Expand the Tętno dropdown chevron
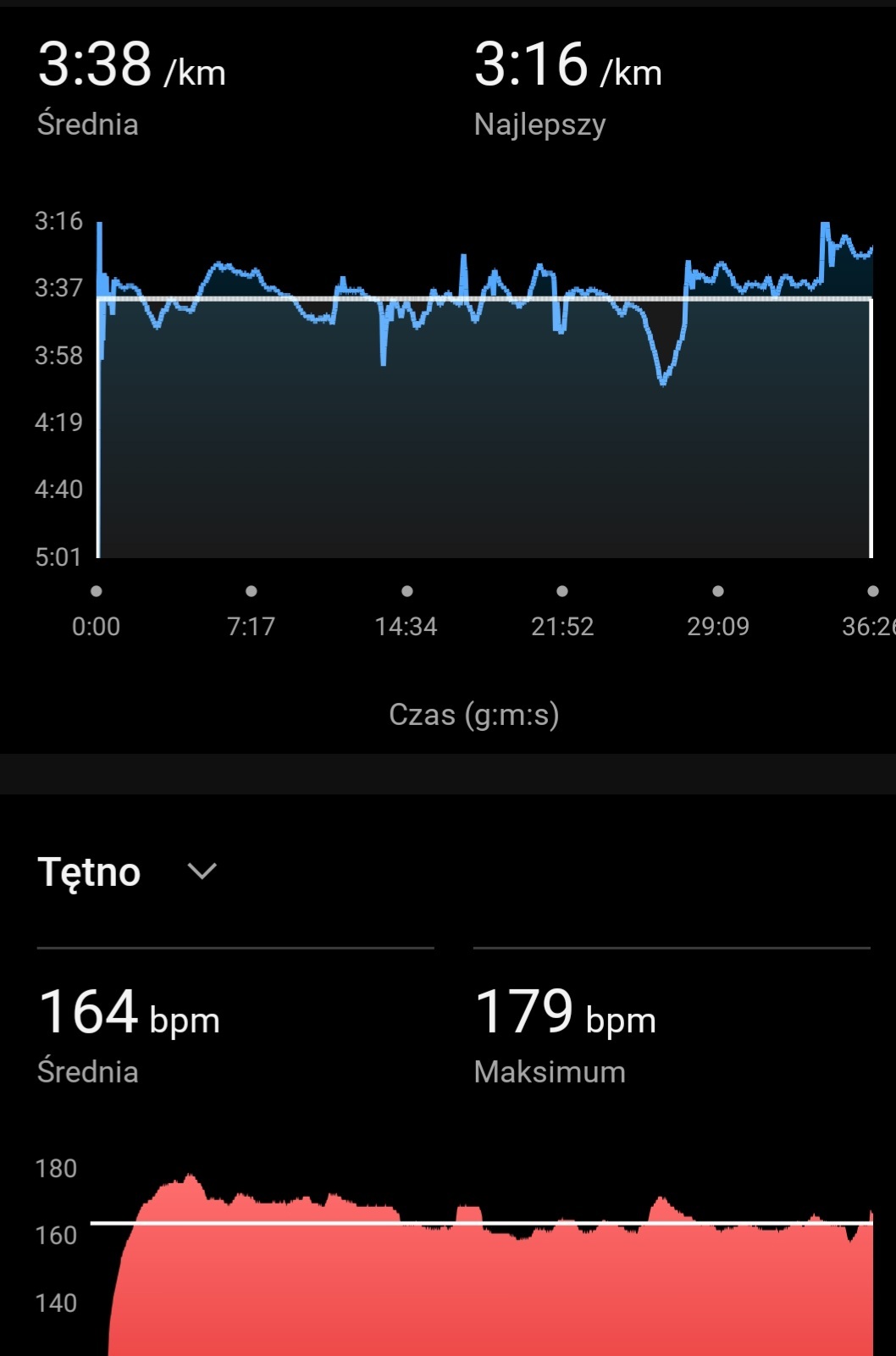 (202, 872)
